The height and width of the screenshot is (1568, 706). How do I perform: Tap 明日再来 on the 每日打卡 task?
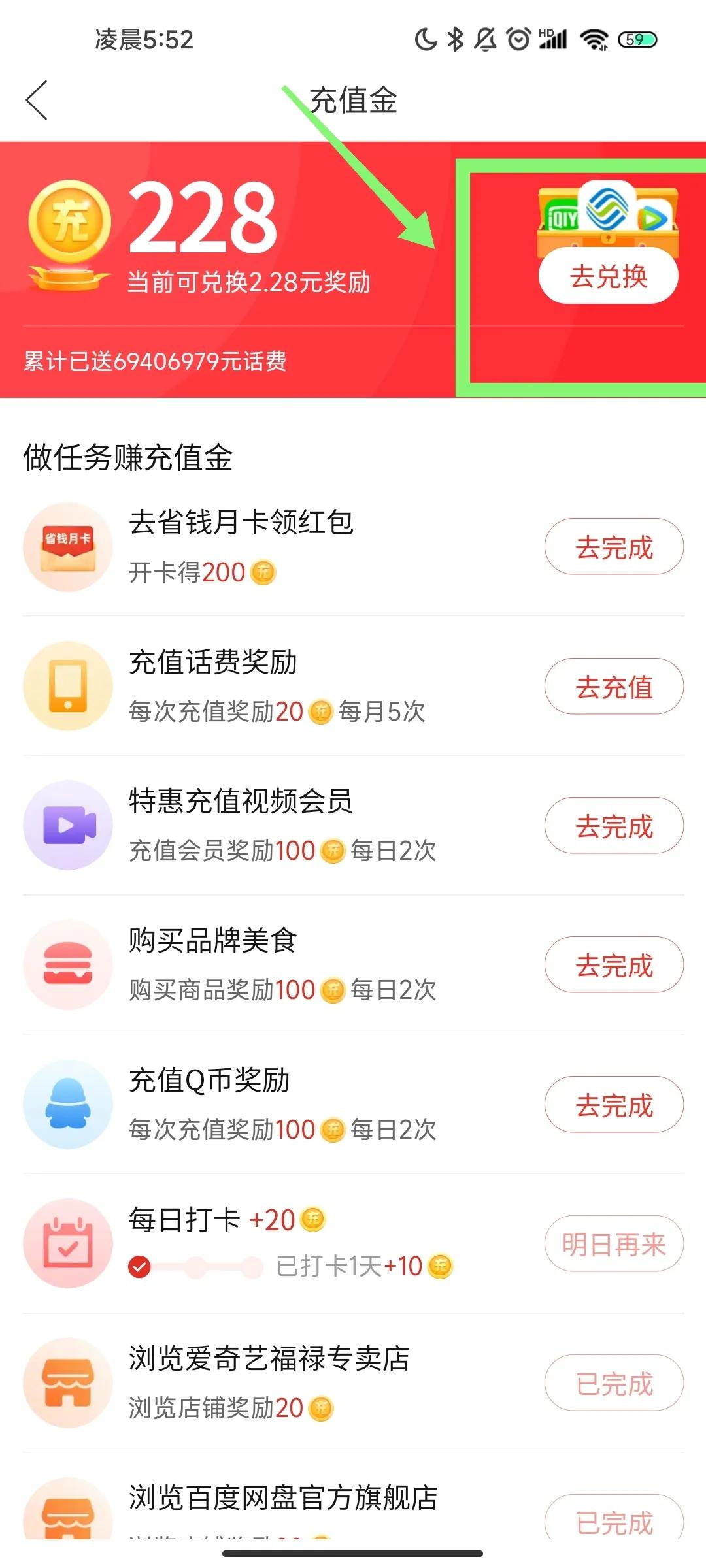[x=614, y=1244]
